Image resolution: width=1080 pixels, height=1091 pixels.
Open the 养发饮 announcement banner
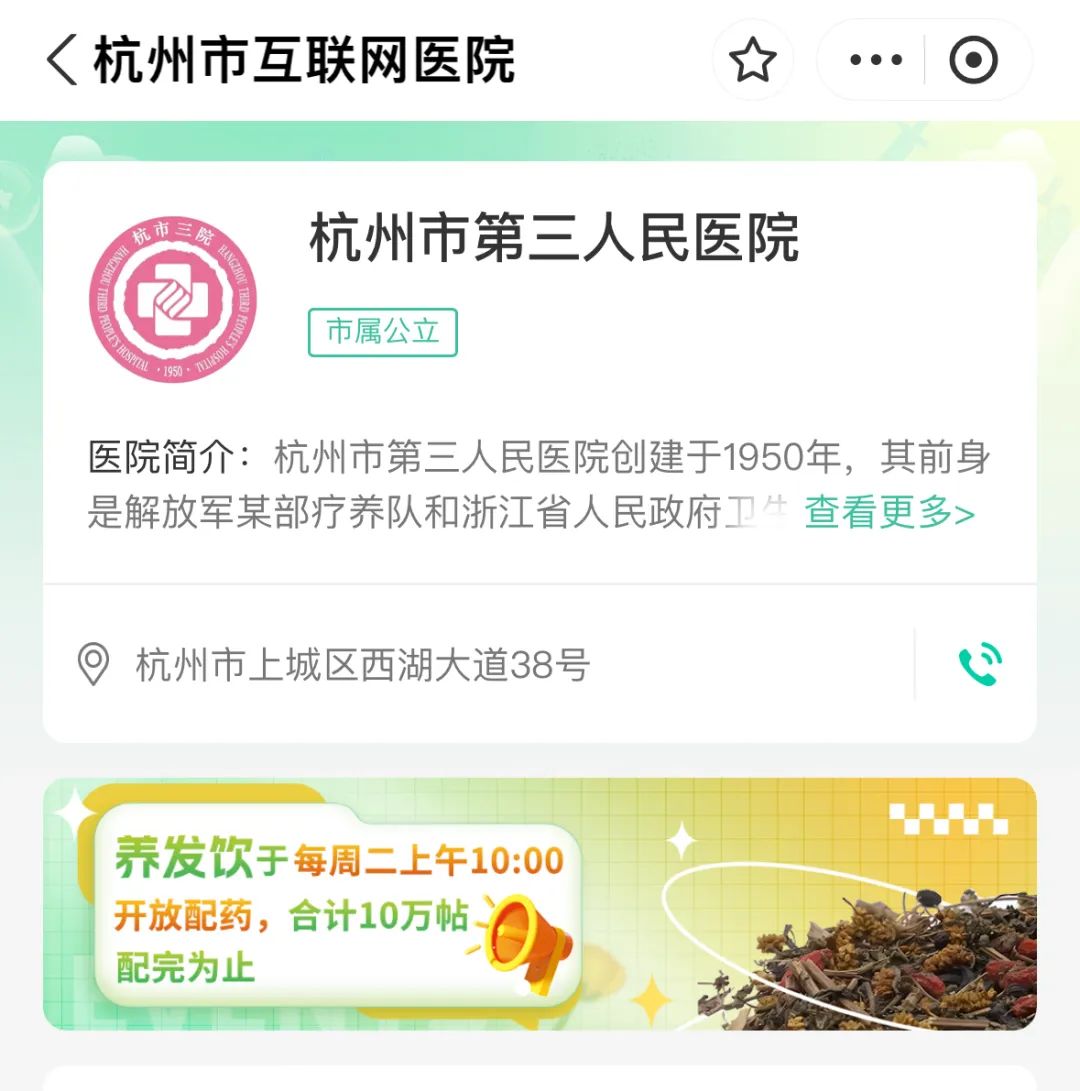pyautogui.click(x=540, y=904)
